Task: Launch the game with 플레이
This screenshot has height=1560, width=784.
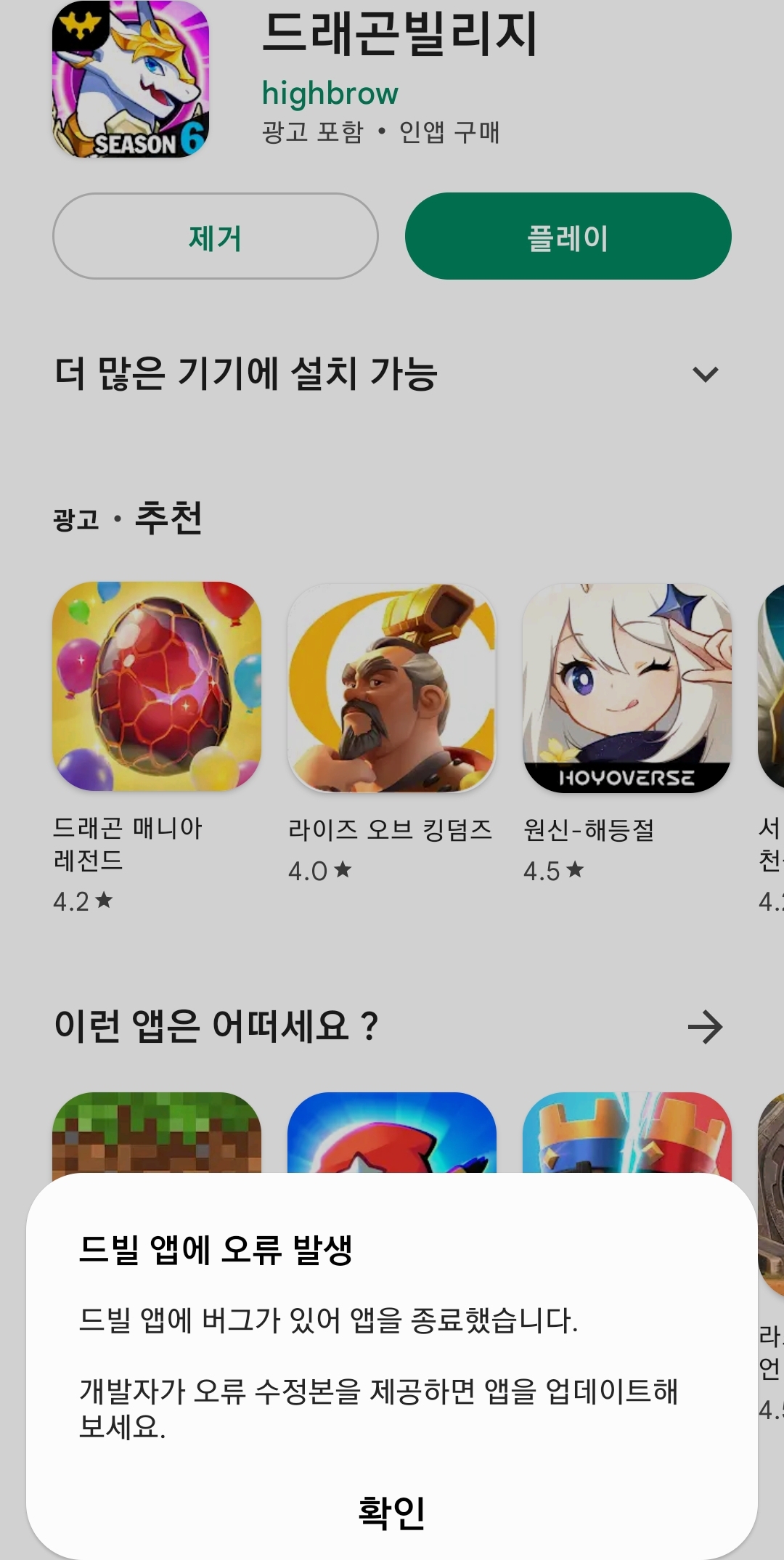Action: pos(568,237)
